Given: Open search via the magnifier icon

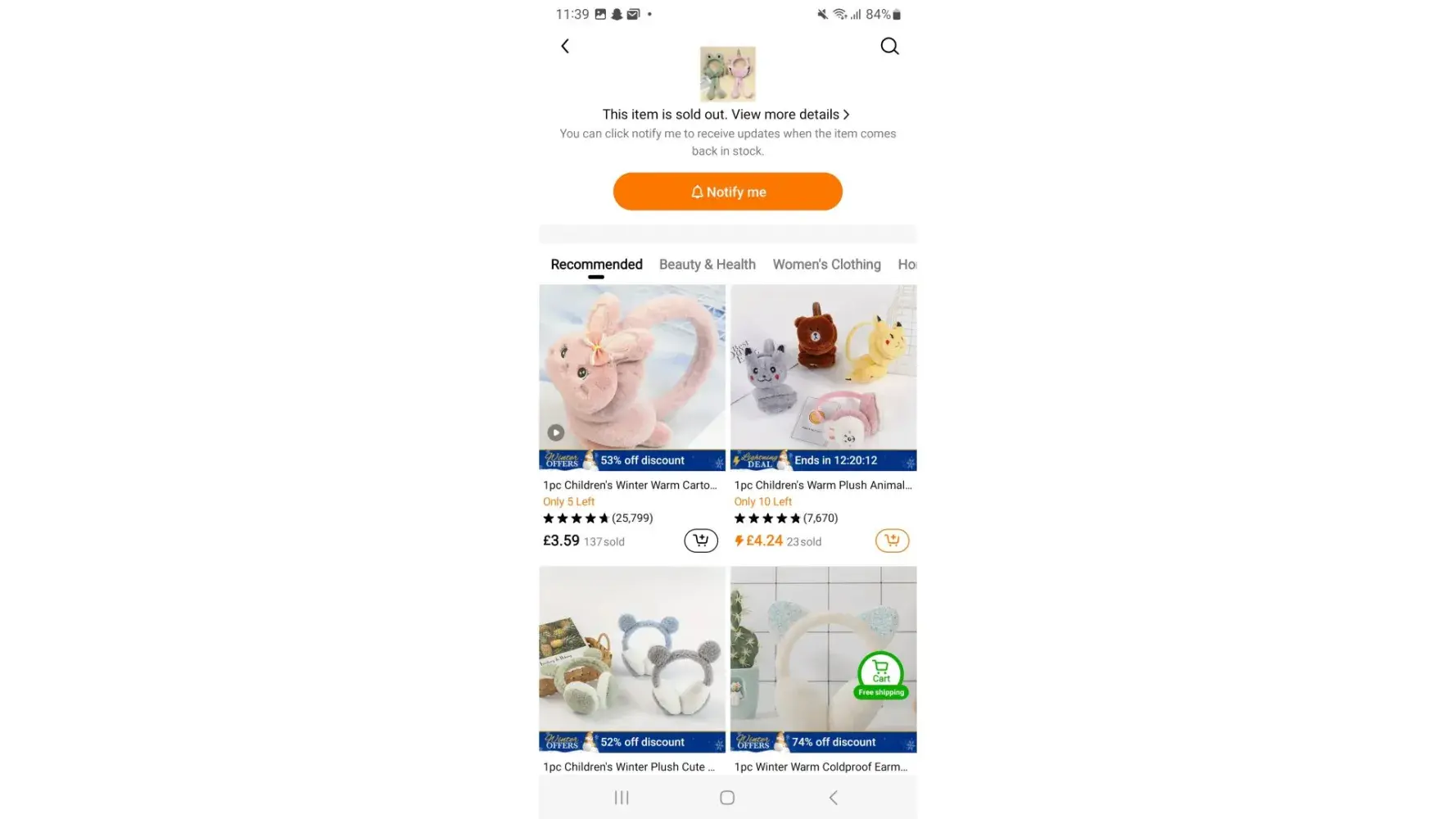Looking at the screenshot, I should (x=889, y=47).
